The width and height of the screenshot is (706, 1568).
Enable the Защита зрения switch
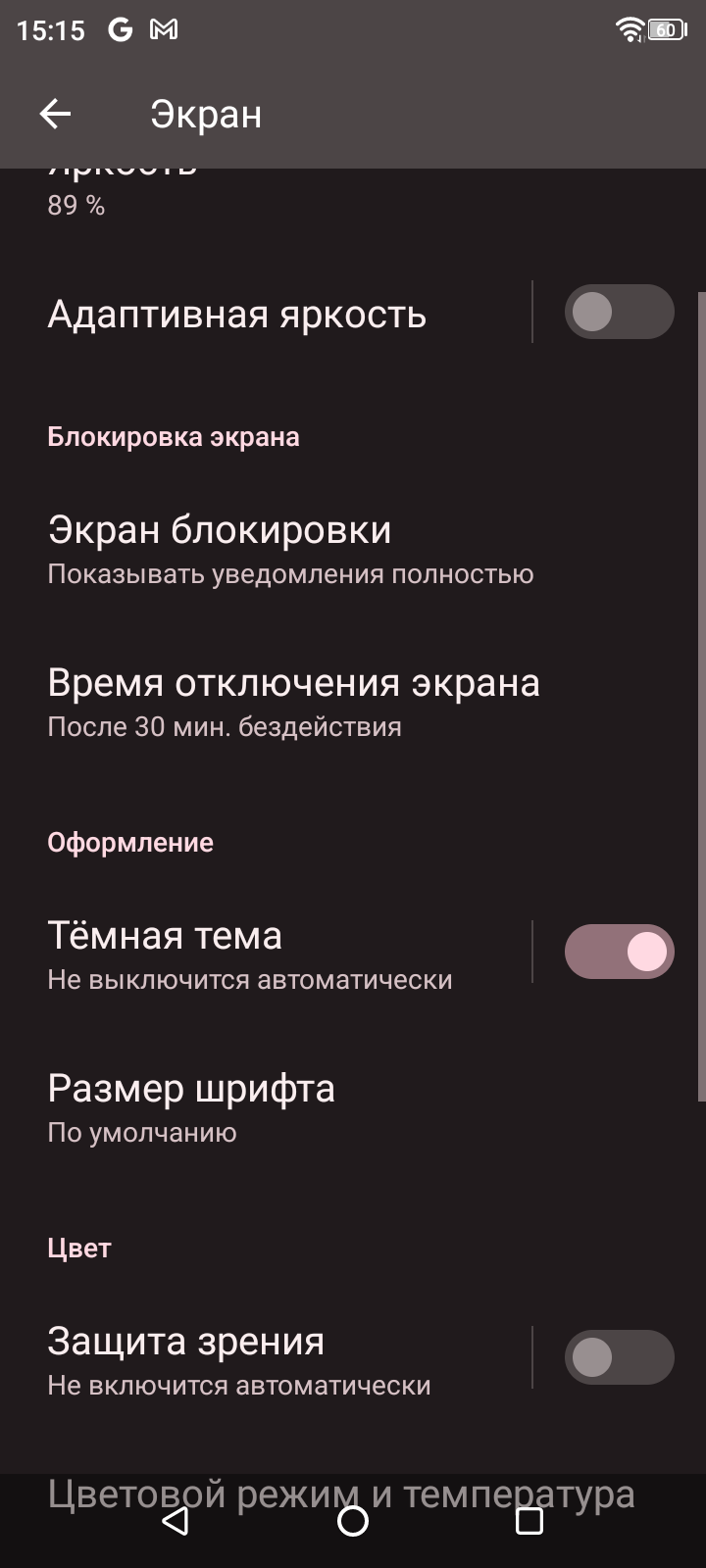click(x=619, y=1357)
